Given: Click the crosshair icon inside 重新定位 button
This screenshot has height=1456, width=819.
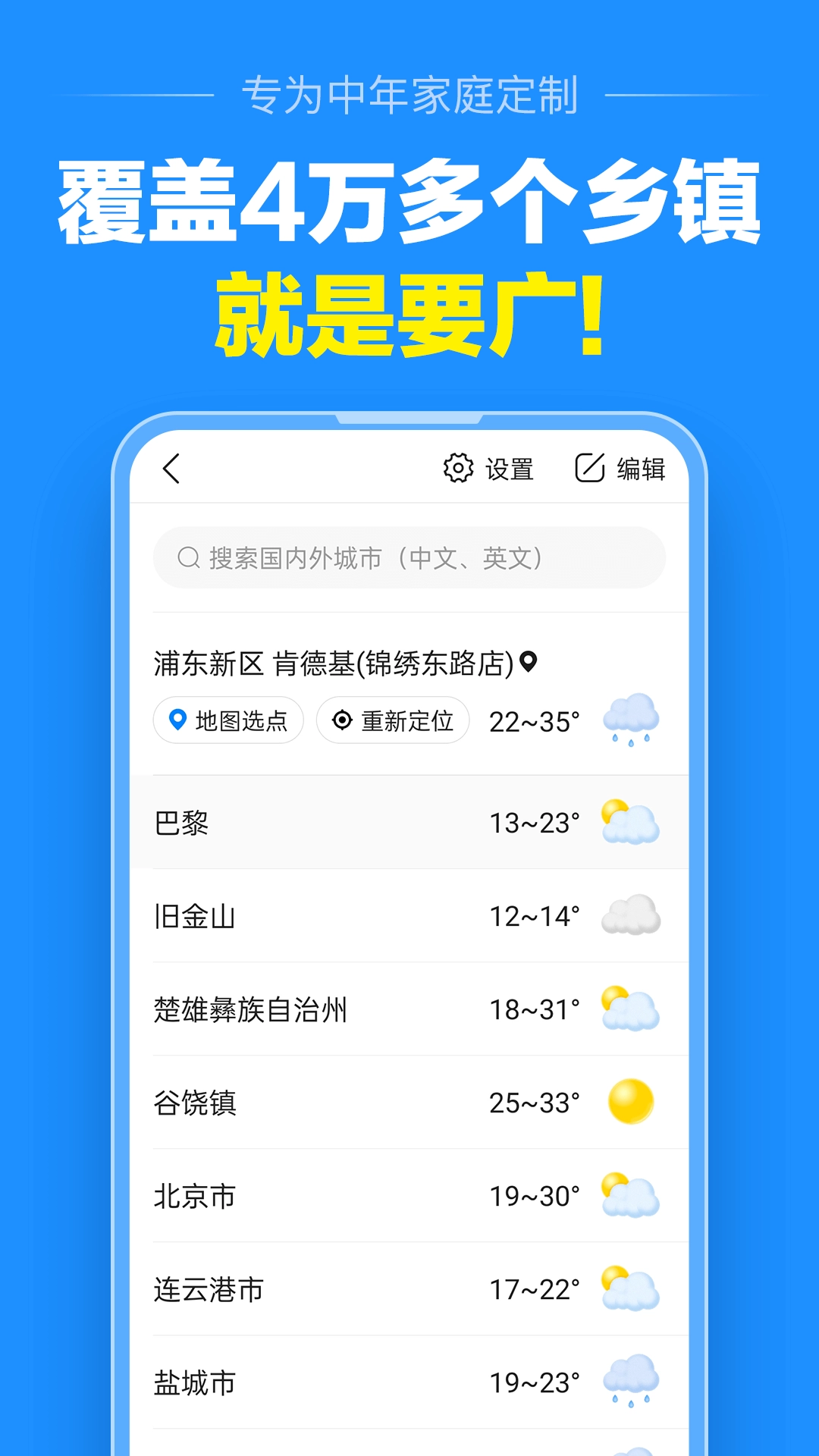Looking at the screenshot, I should (345, 721).
